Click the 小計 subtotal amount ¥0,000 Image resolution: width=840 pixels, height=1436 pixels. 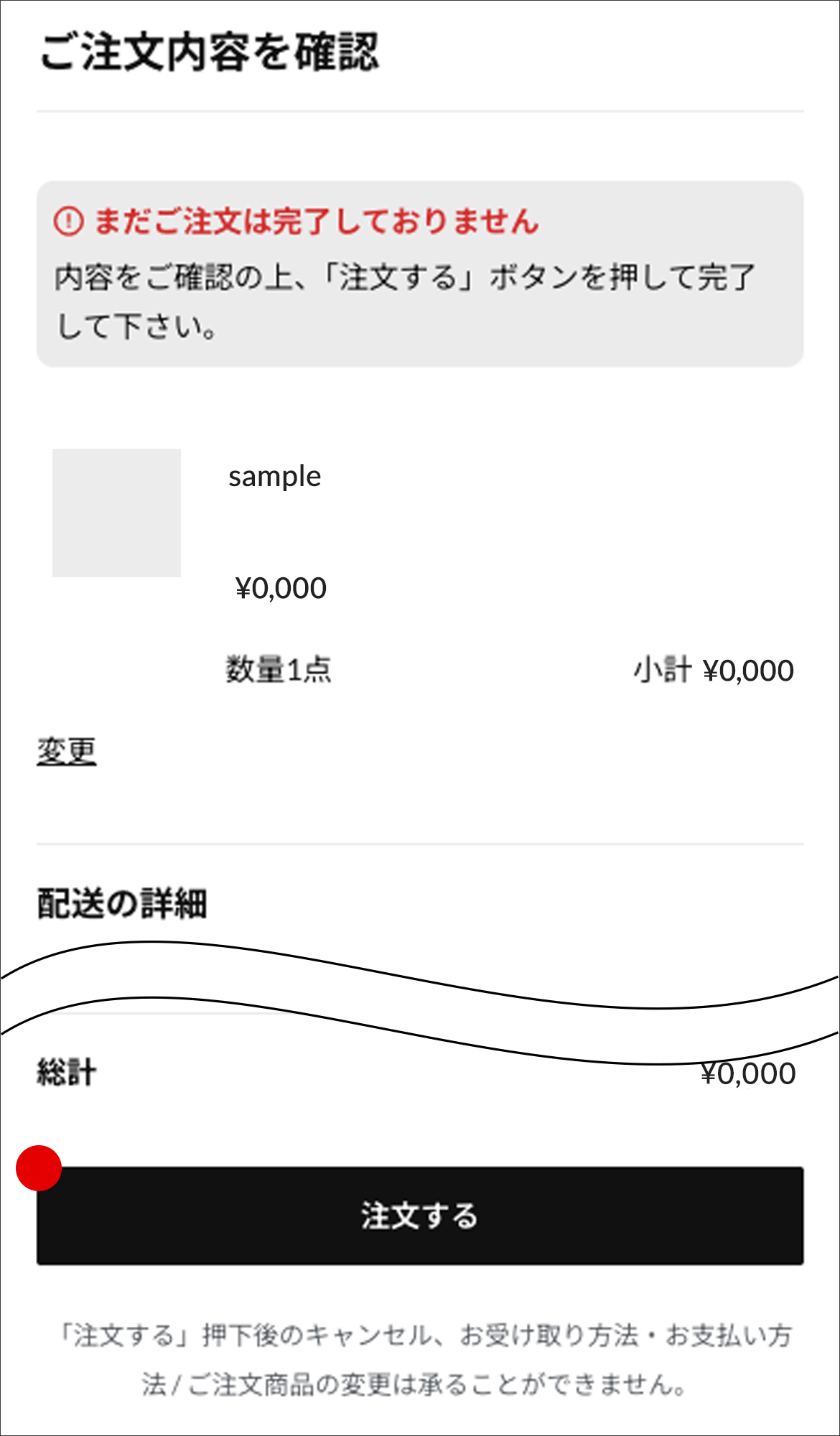747,668
